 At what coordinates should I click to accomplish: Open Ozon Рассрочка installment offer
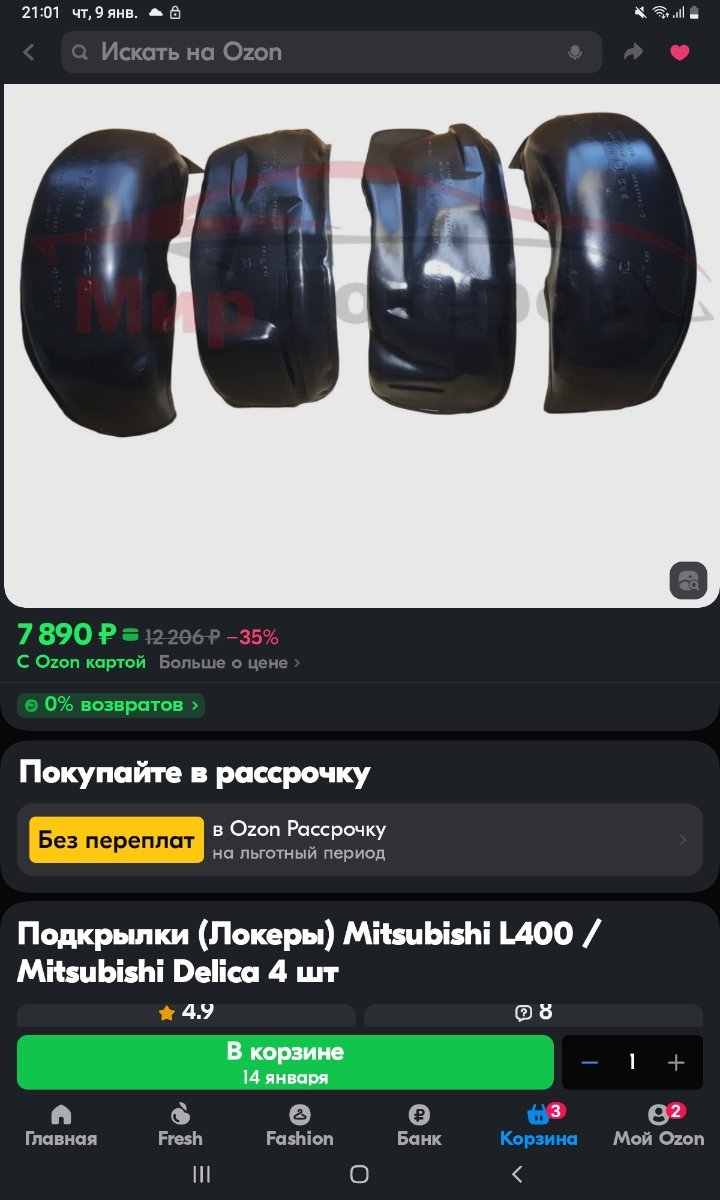tap(360, 840)
